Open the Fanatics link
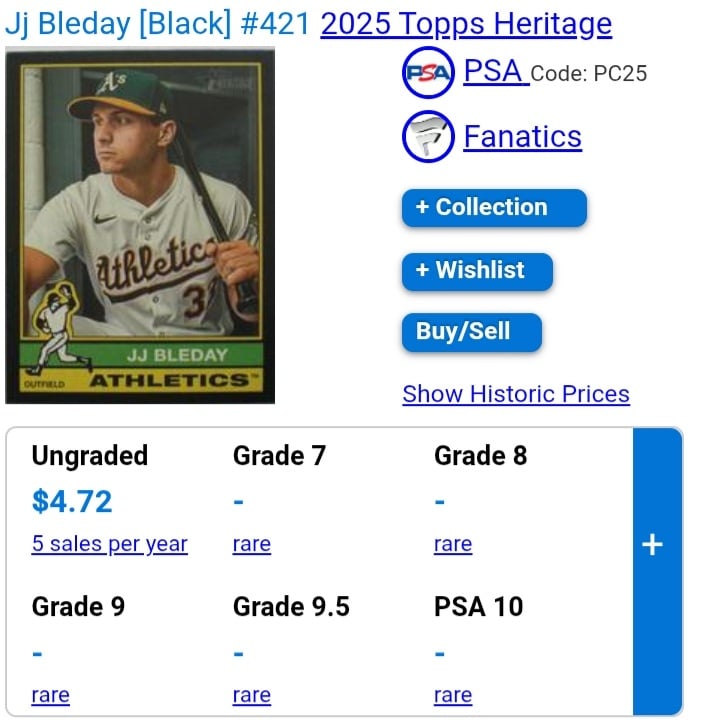 [x=522, y=136]
